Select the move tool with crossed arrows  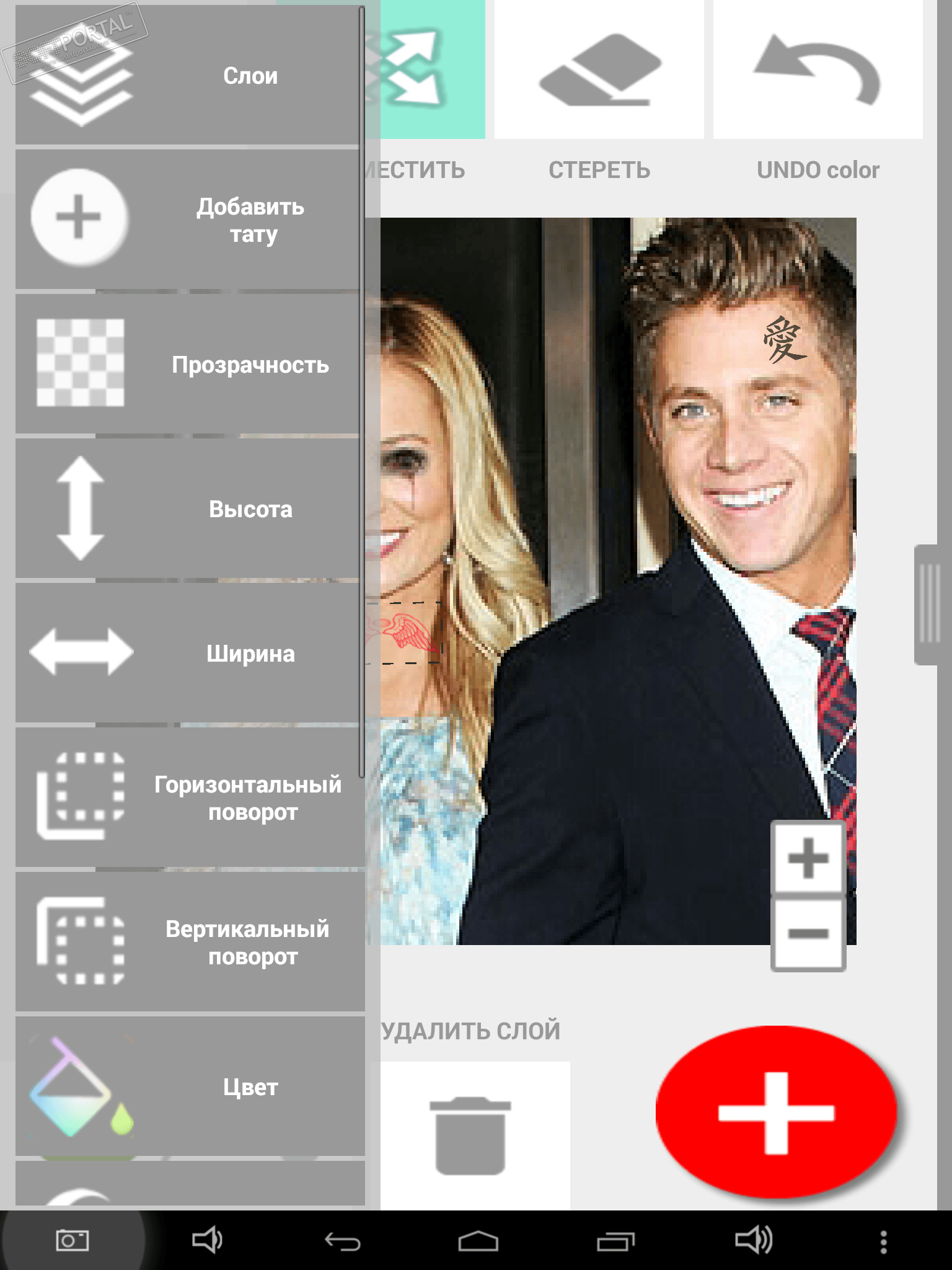coord(428,68)
